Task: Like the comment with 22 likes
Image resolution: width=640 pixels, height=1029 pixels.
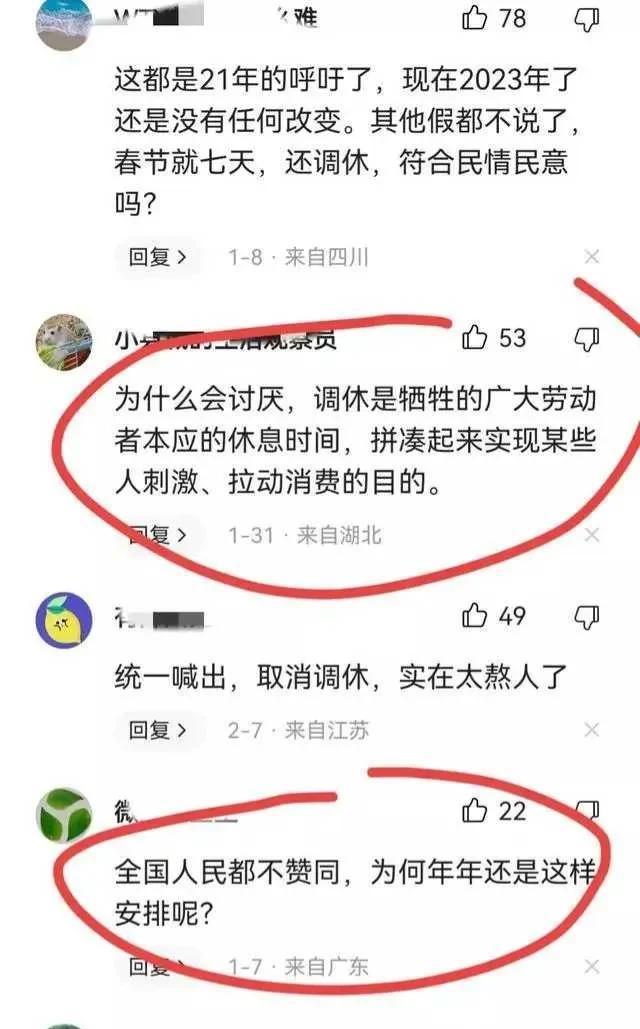Action: (475, 810)
